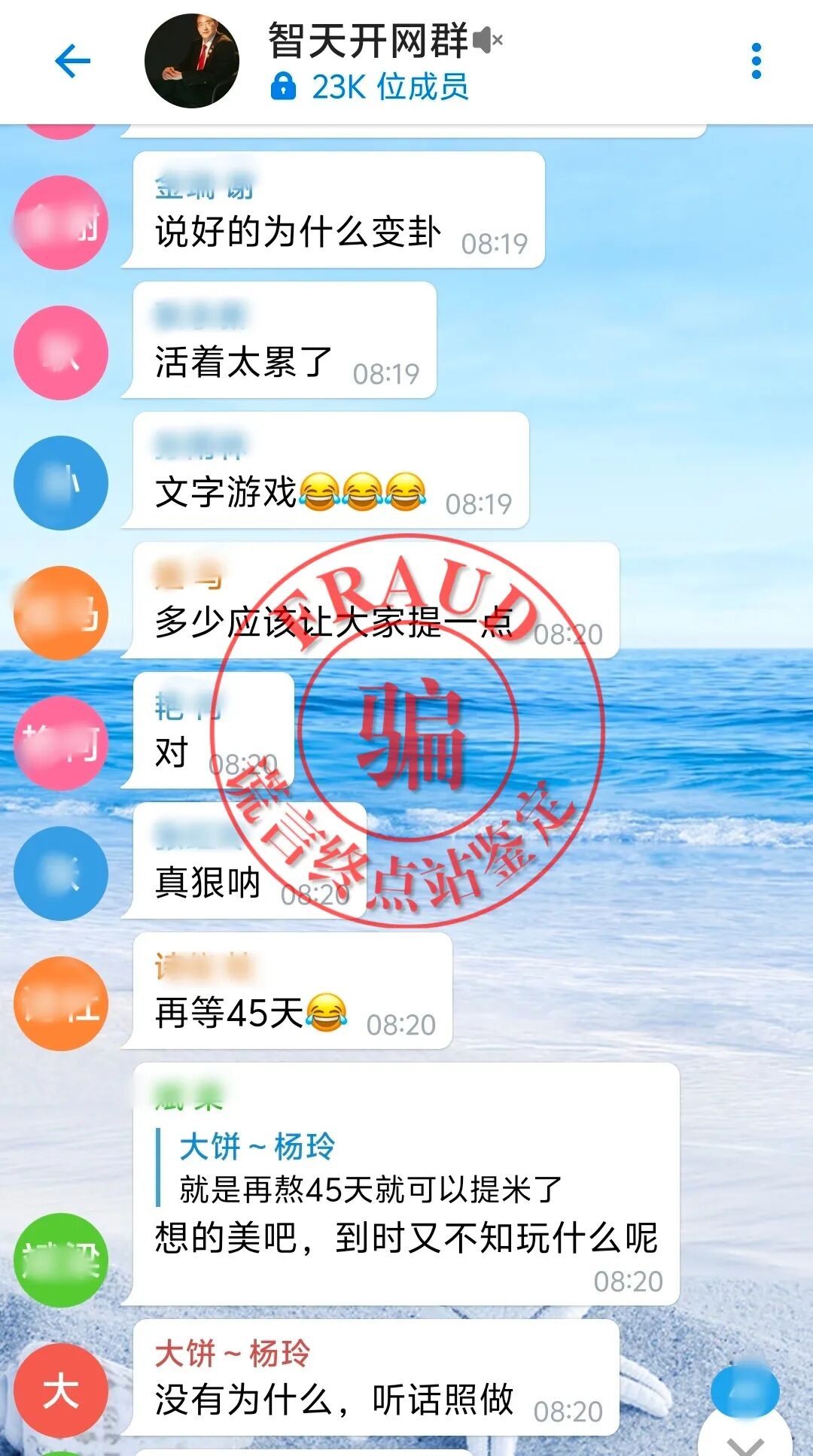This screenshot has width=813, height=1456.
Task: Select the message 活着太累了
Action: pyautogui.click(x=243, y=363)
